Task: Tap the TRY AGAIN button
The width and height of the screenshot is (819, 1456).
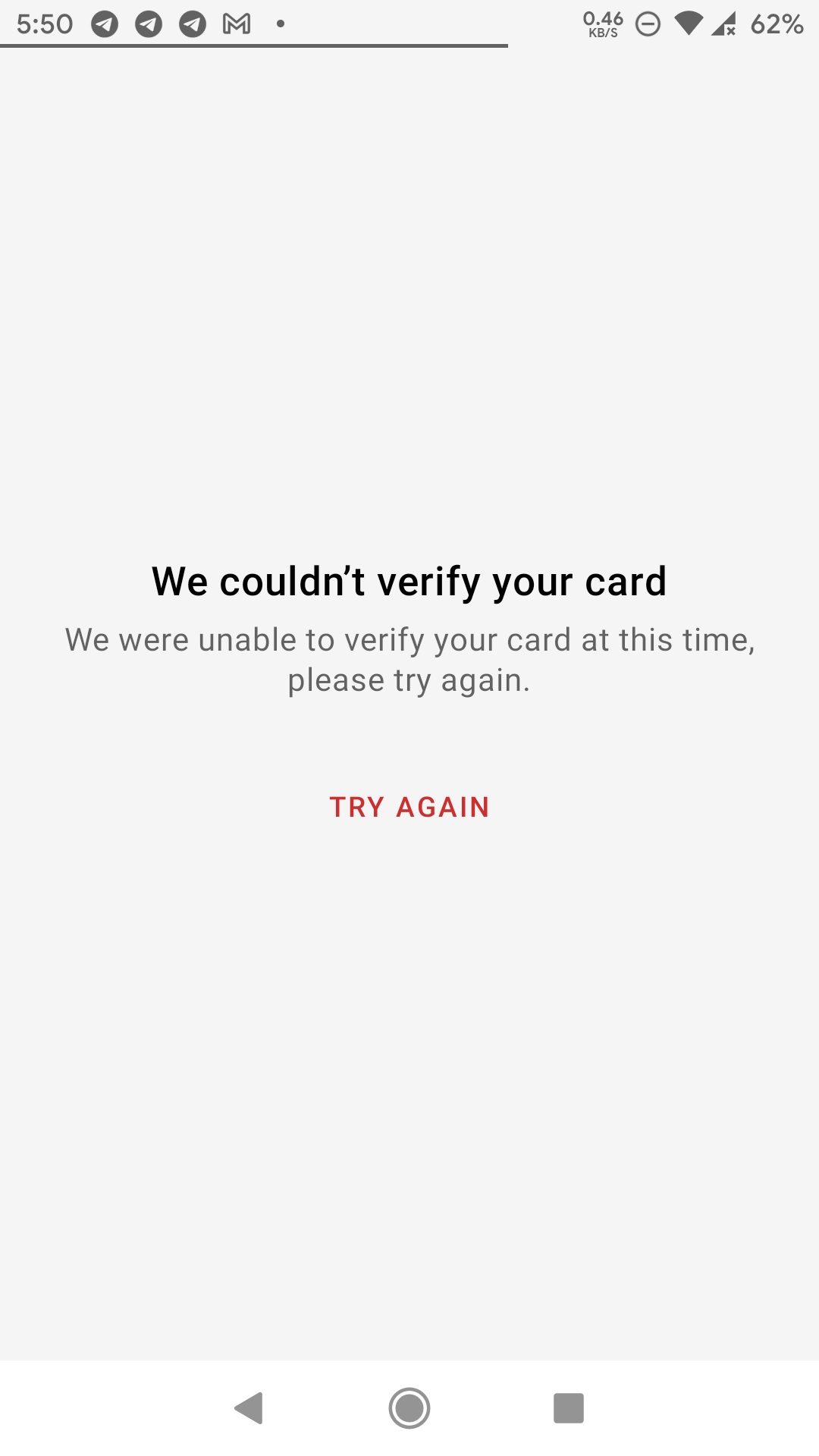Action: [x=409, y=807]
